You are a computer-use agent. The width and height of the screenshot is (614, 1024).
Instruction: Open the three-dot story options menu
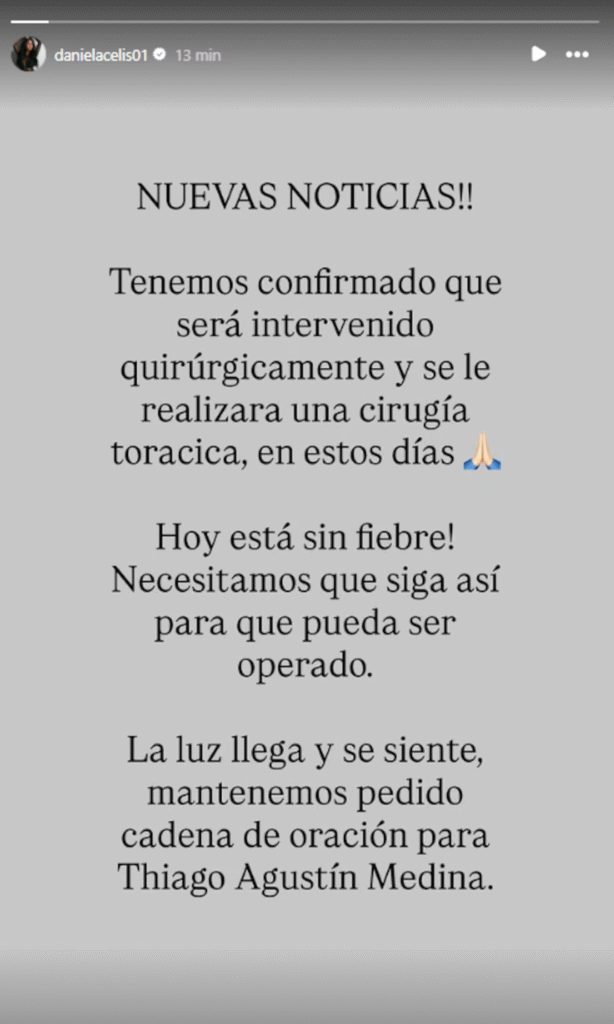pos(577,54)
